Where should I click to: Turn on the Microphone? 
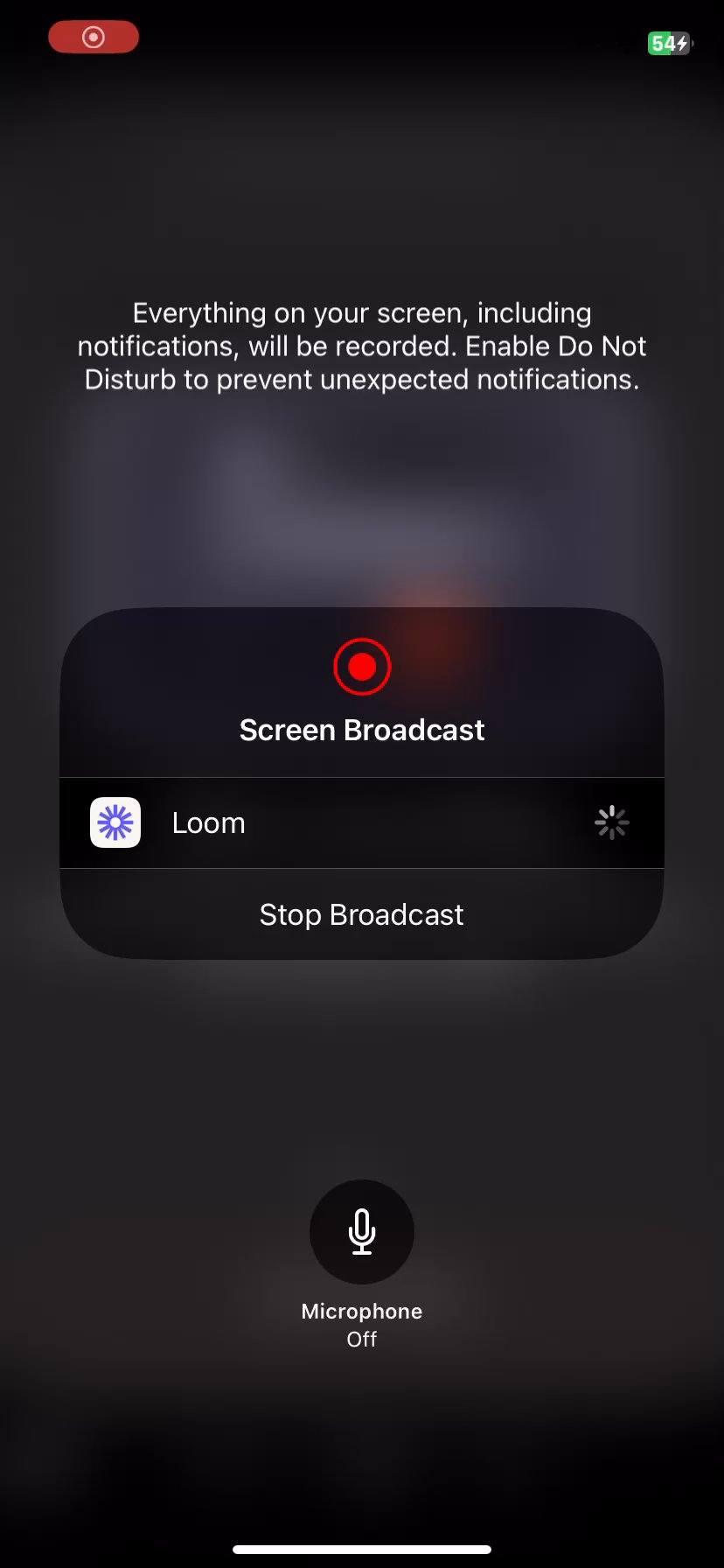coord(361,1231)
